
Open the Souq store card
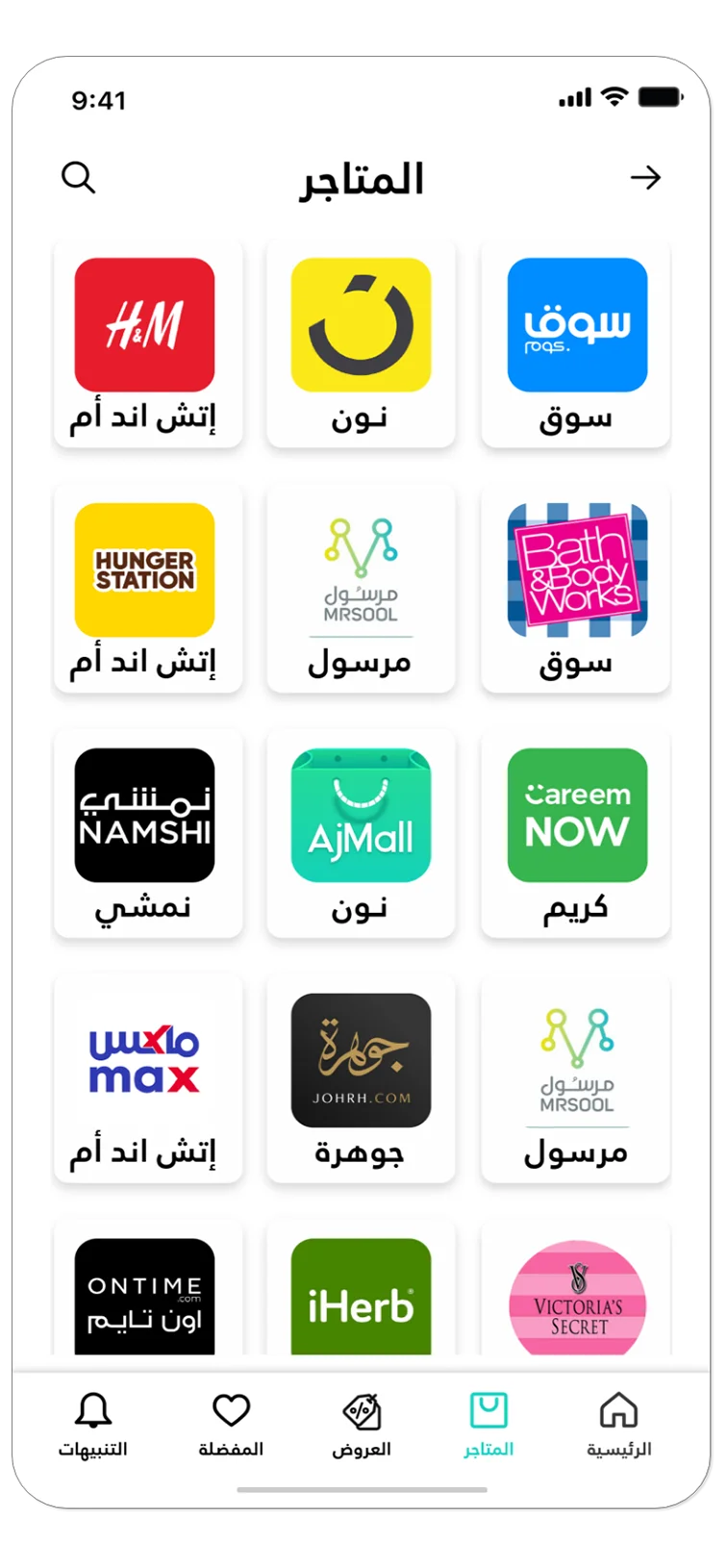click(576, 344)
